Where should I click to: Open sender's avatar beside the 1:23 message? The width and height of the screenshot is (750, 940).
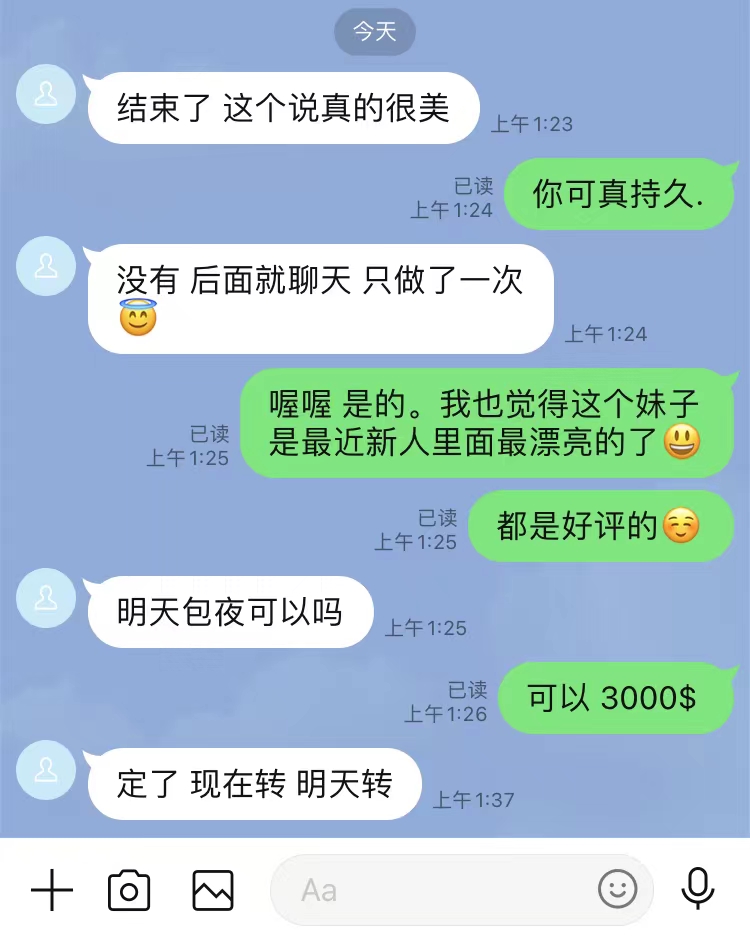(x=46, y=95)
